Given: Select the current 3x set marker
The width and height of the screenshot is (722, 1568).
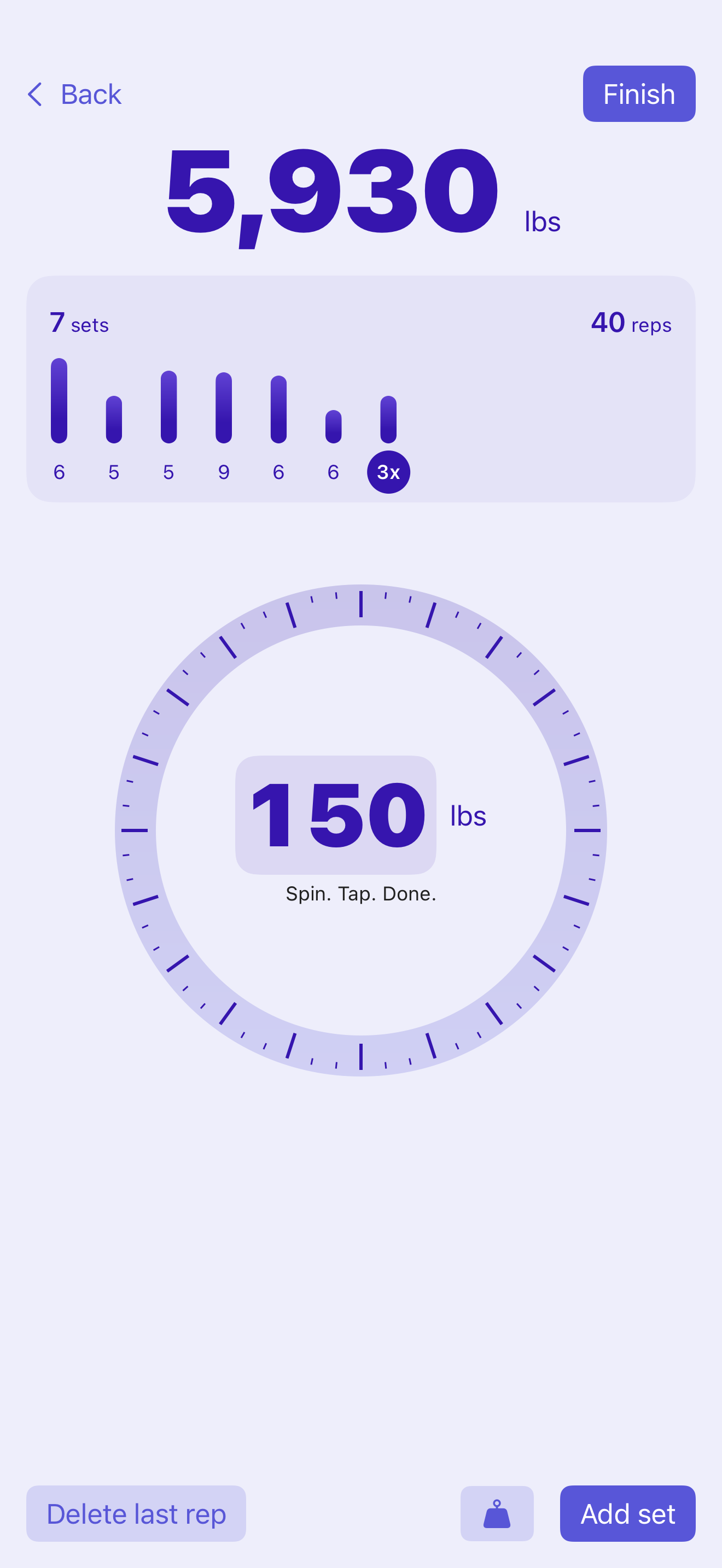Looking at the screenshot, I should (388, 472).
